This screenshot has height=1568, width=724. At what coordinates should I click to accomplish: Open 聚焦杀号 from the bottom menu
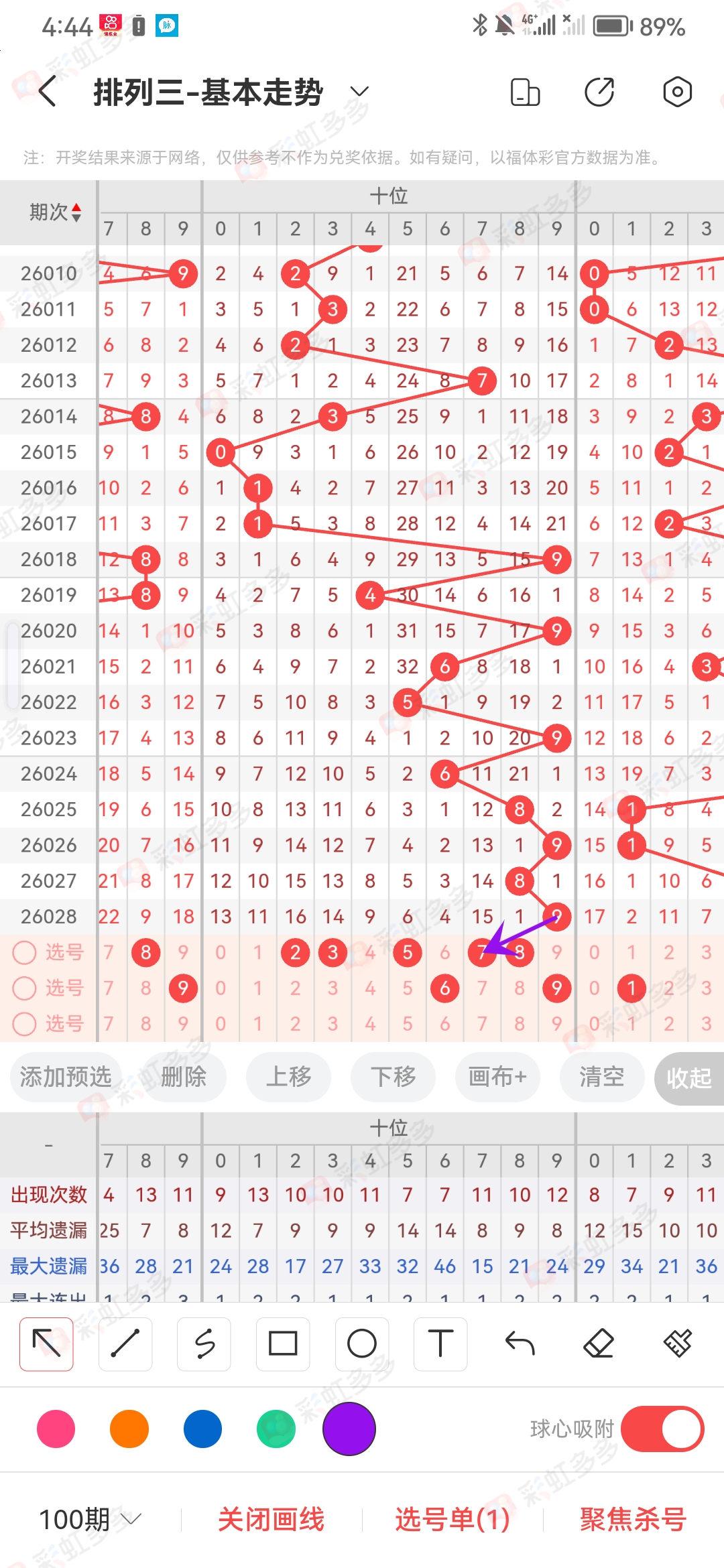coord(630,1520)
